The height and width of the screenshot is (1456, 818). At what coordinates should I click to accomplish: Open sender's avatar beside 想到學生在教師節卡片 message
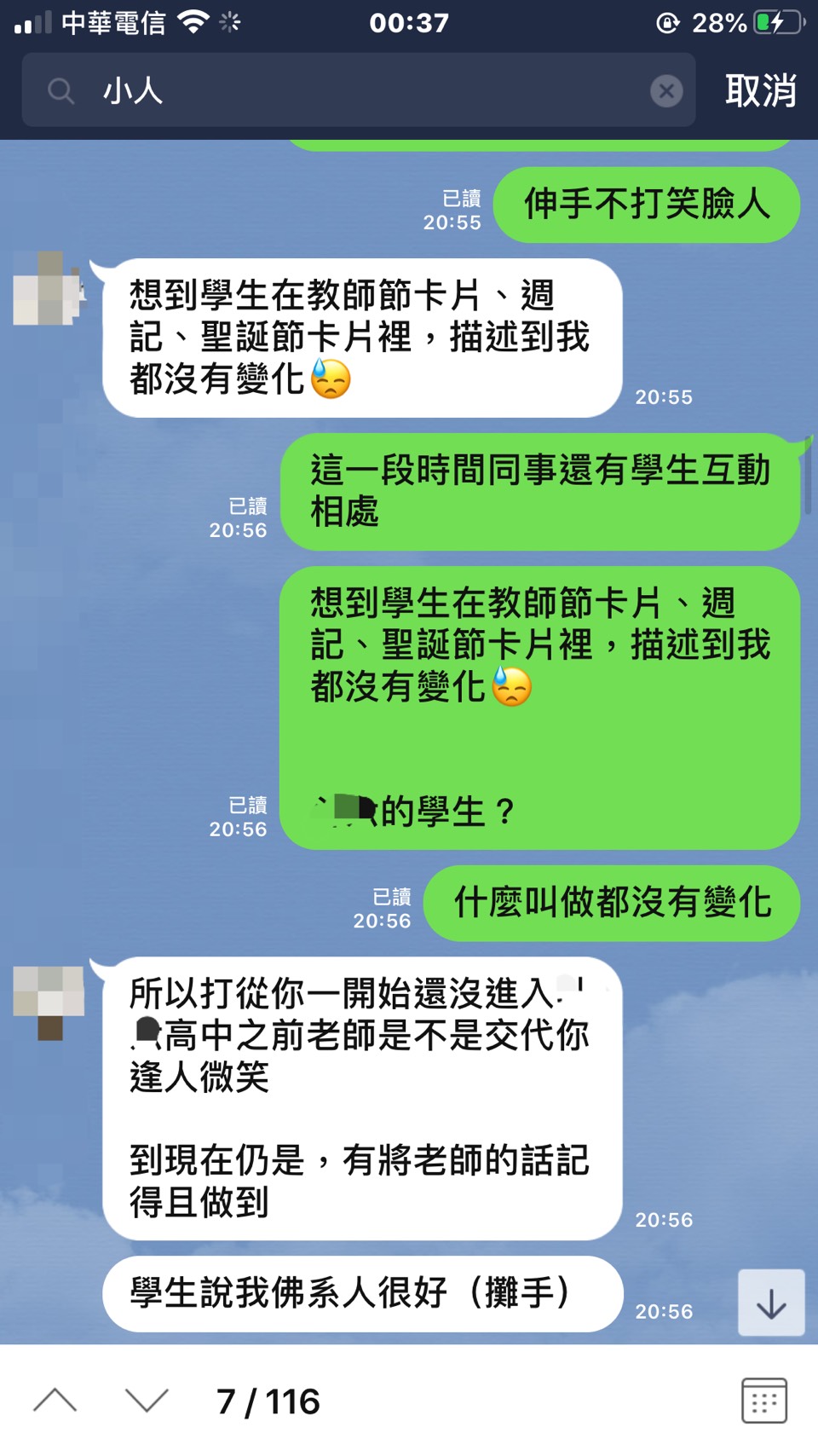49,288
